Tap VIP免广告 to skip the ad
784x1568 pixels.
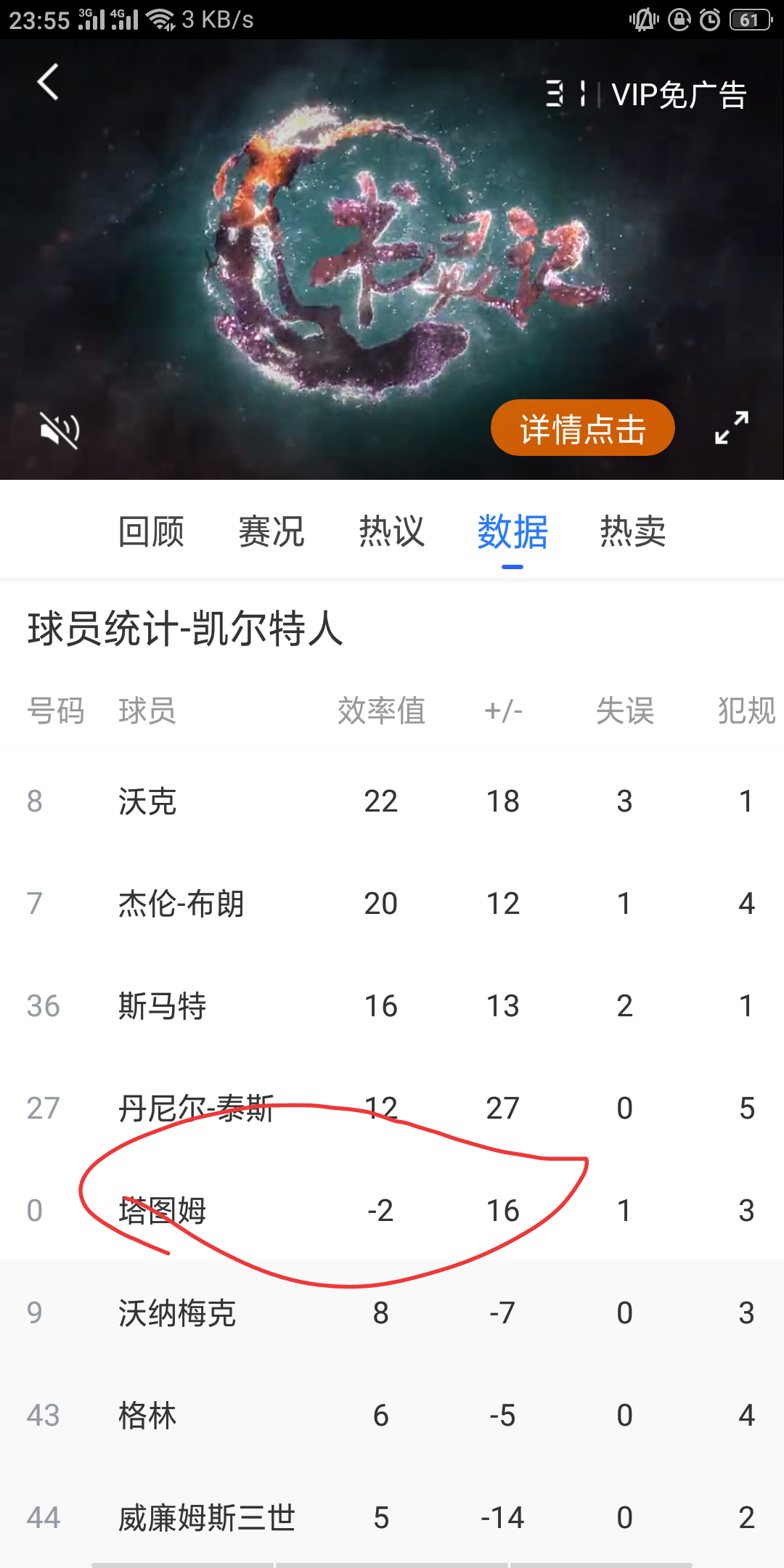[678, 95]
